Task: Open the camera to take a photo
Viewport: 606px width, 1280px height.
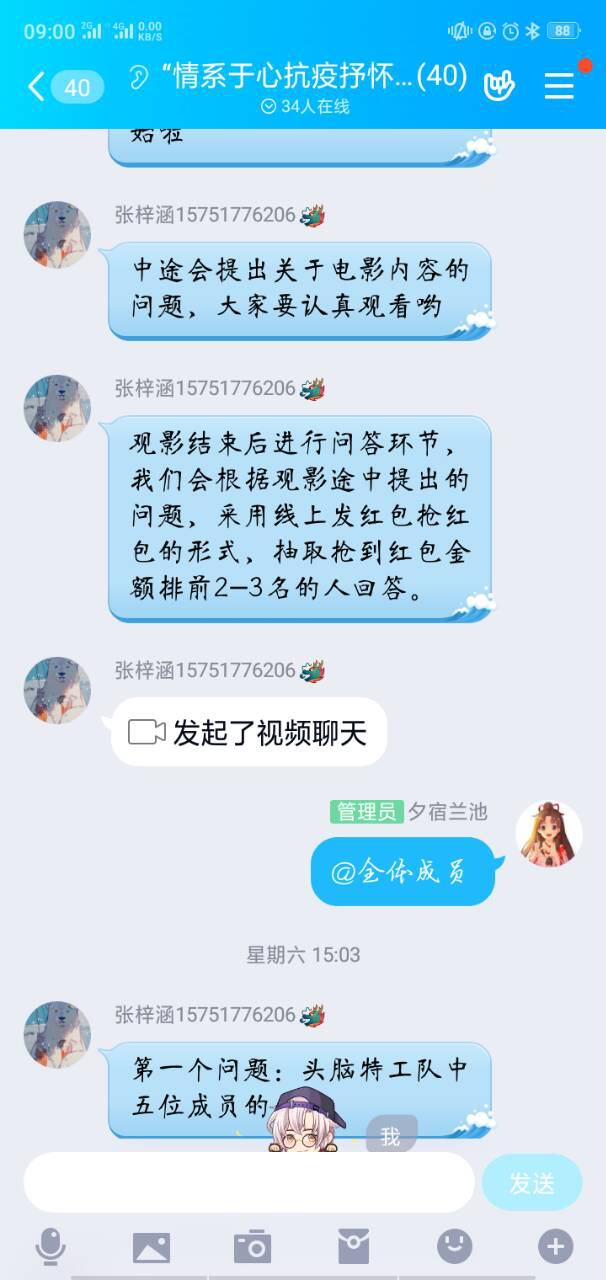Action: tap(252, 1246)
